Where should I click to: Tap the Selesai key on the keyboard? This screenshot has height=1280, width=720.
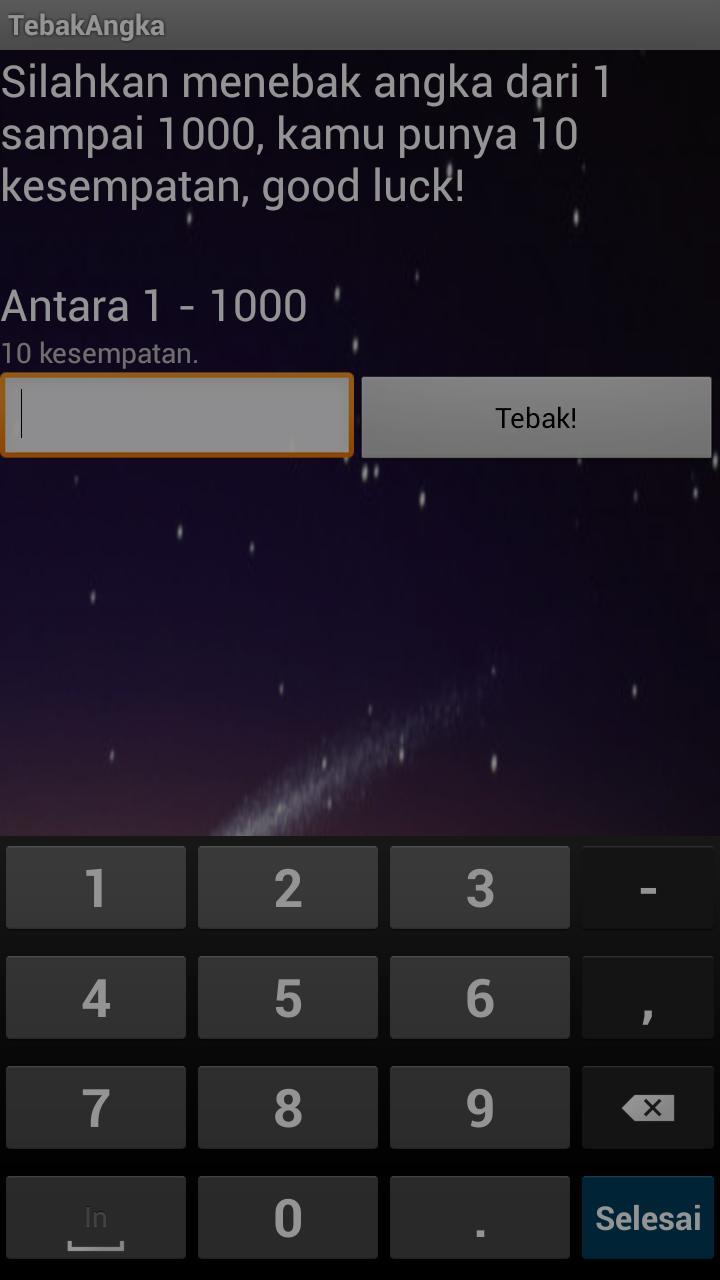point(648,1217)
